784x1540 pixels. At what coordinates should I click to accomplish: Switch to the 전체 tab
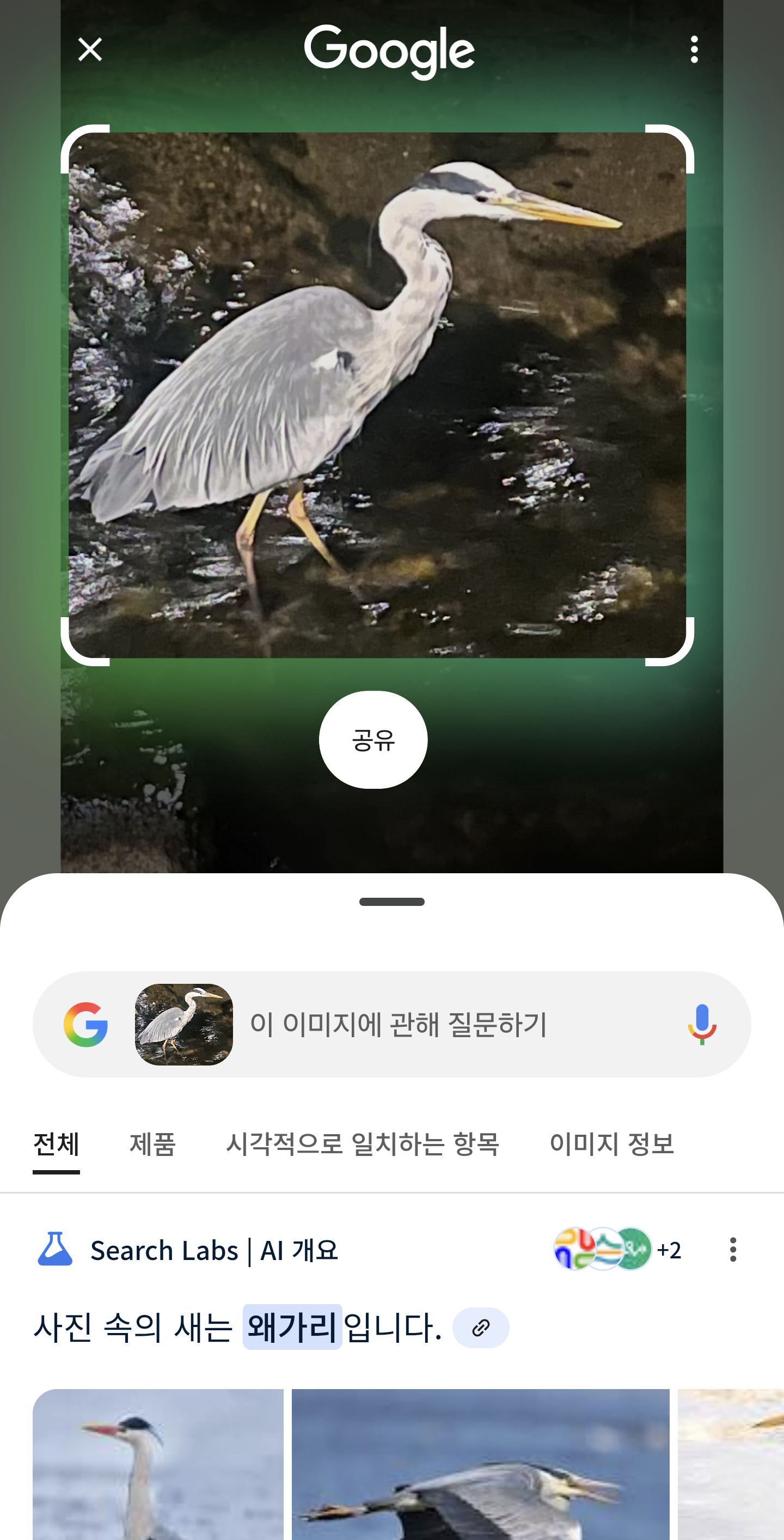tap(56, 1144)
